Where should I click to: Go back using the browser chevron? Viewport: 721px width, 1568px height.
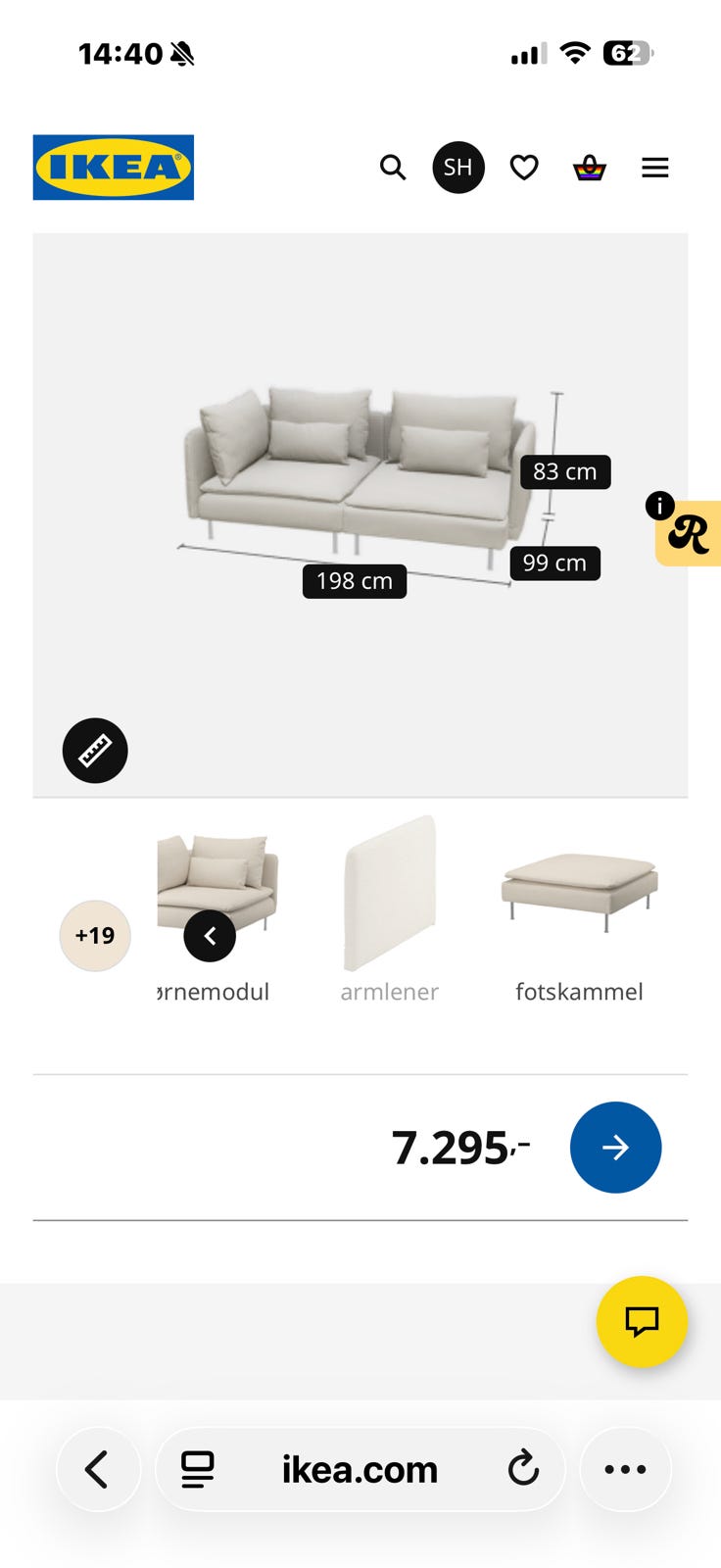click(x=98, y=1469)
